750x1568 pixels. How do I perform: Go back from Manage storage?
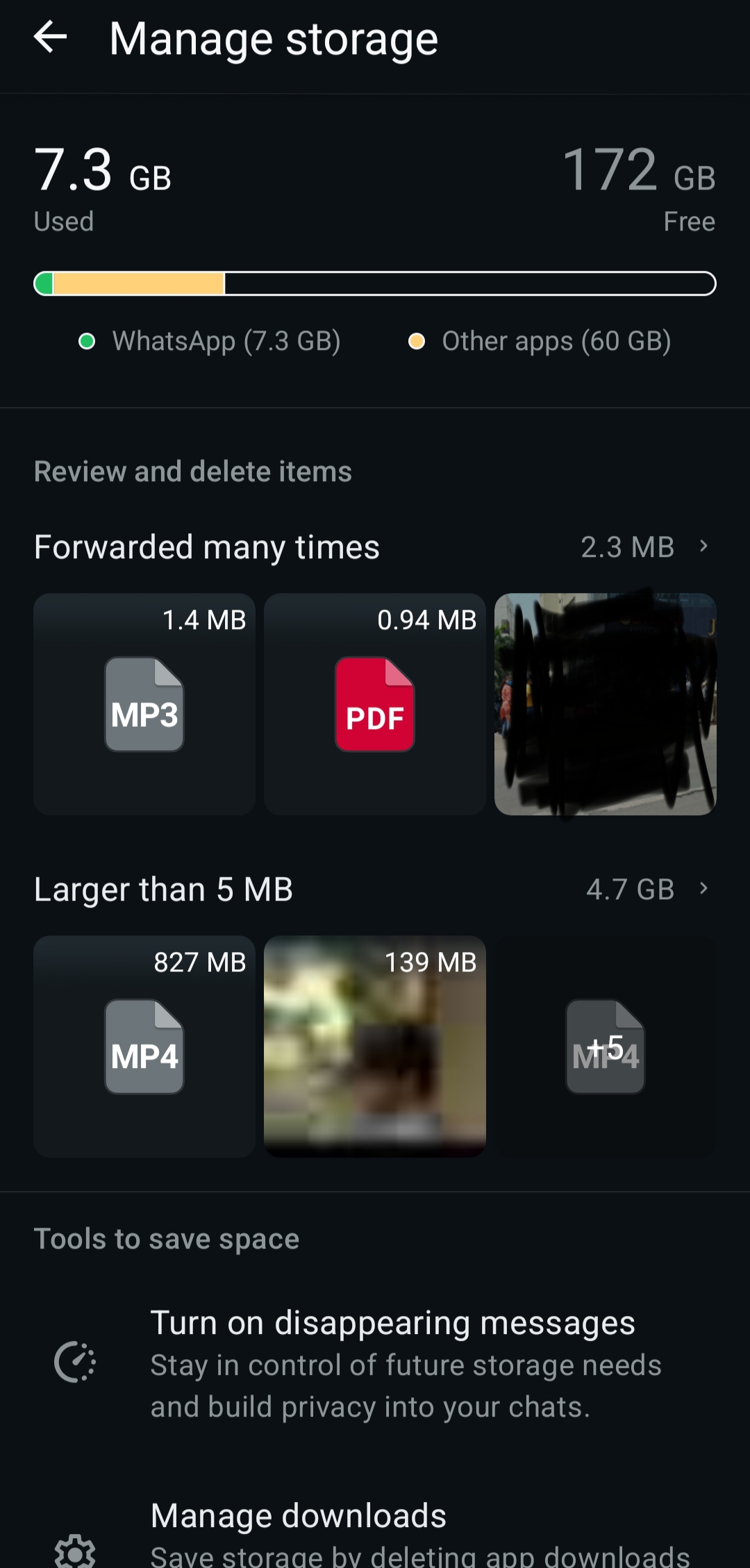pos(51,37)
